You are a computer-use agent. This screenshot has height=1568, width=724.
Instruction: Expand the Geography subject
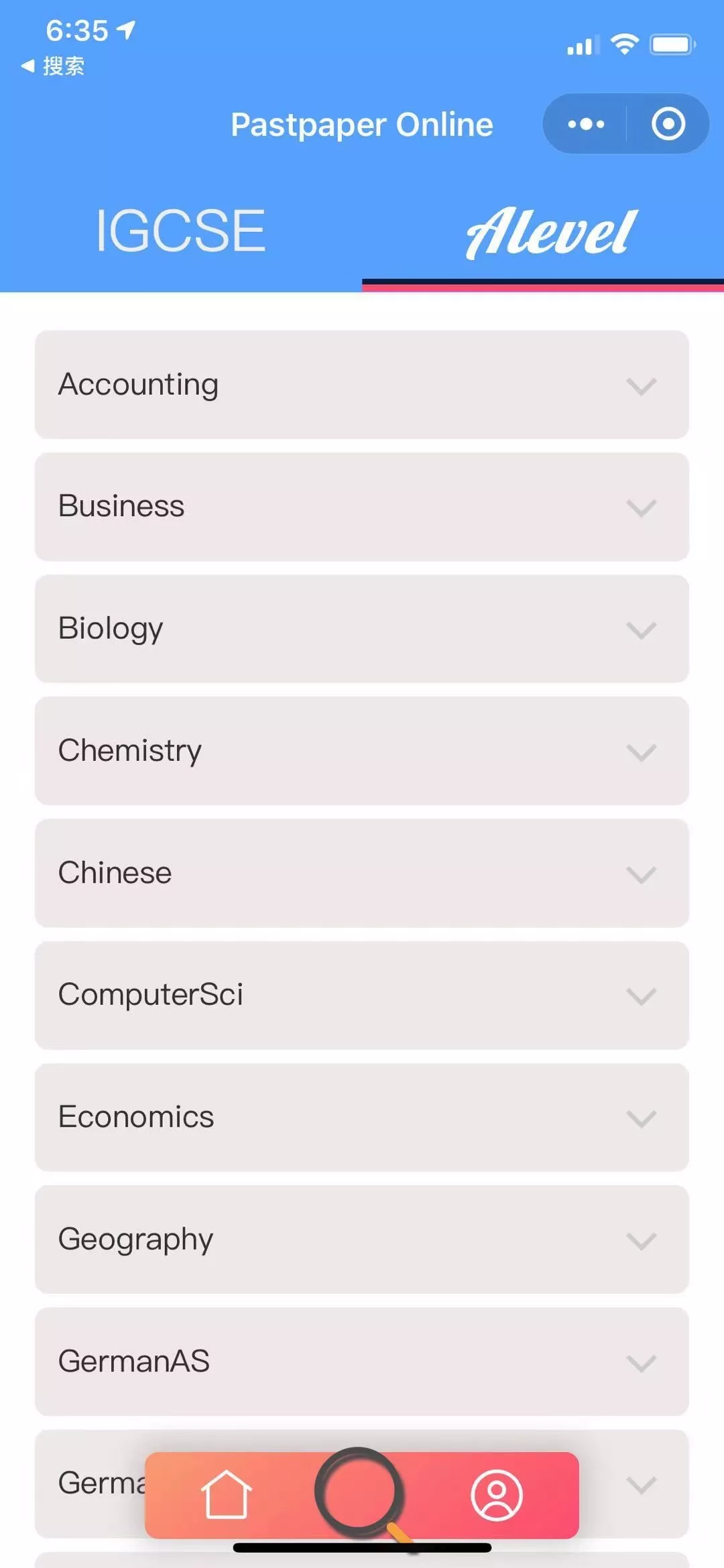click(x=362, y=1240)
